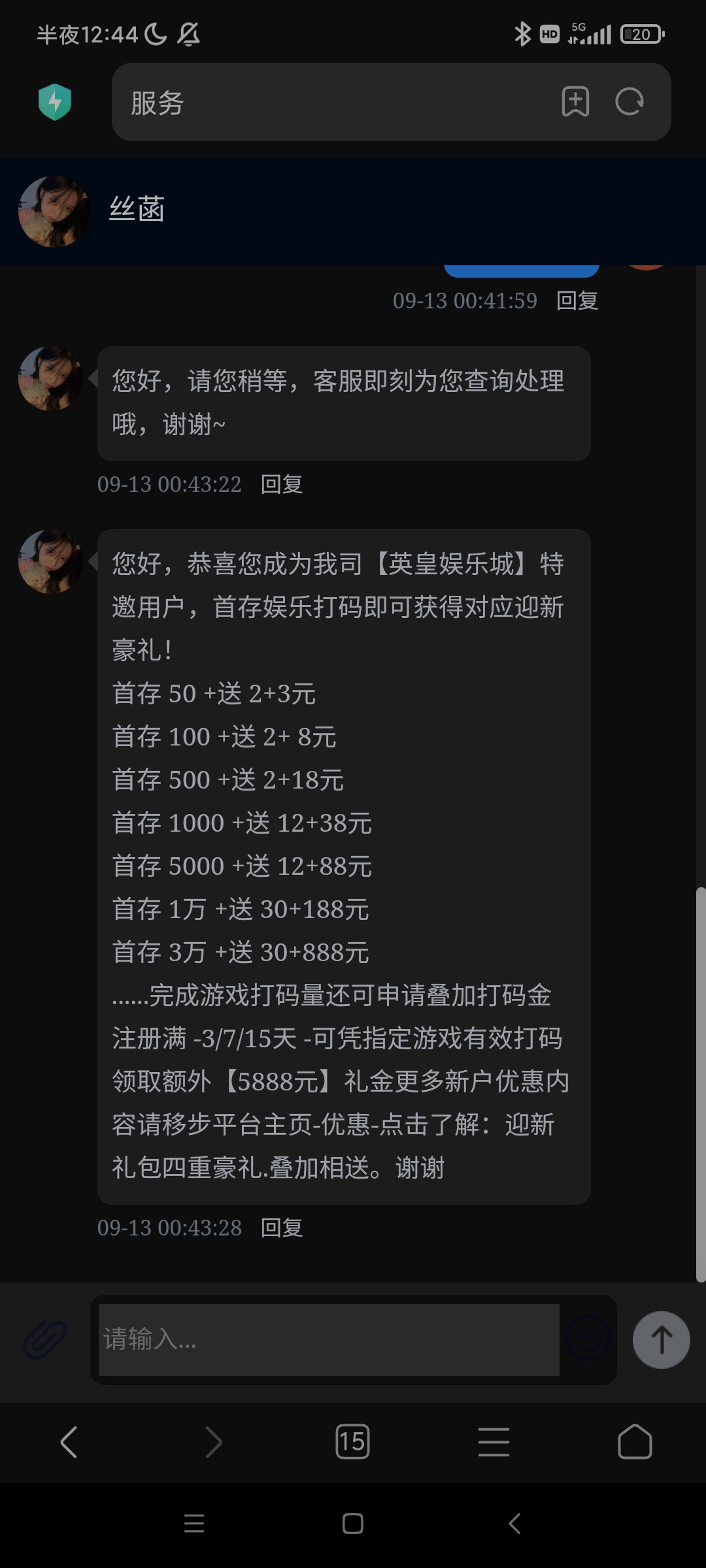The height and width of the screenshot is (1568, 706).
Task: Tap the system back button
Action: tap(514, 1524)
